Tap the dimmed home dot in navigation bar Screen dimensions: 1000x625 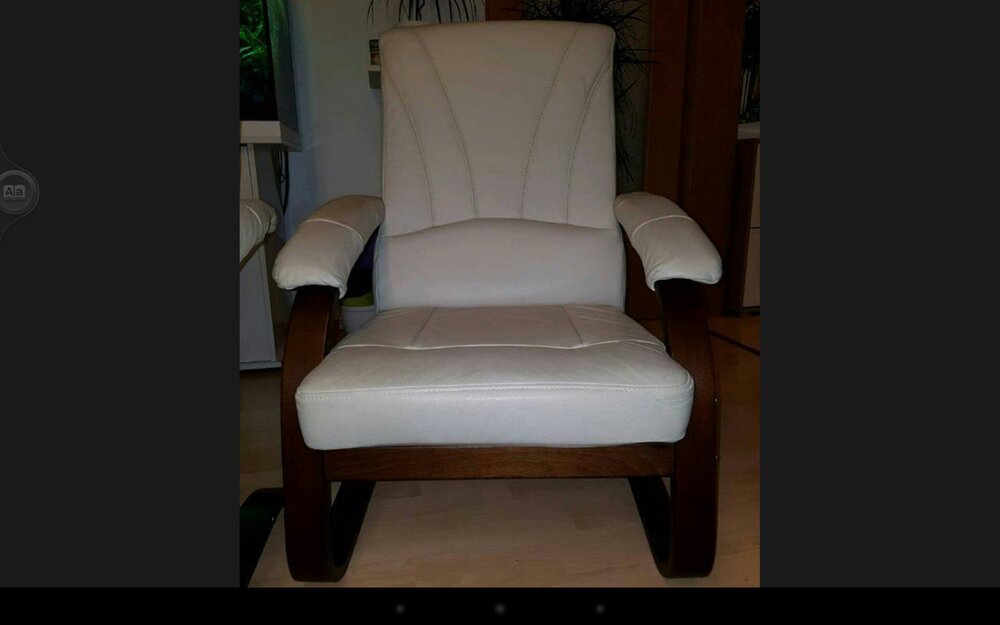pyautogui.click(x=500, y=608)
